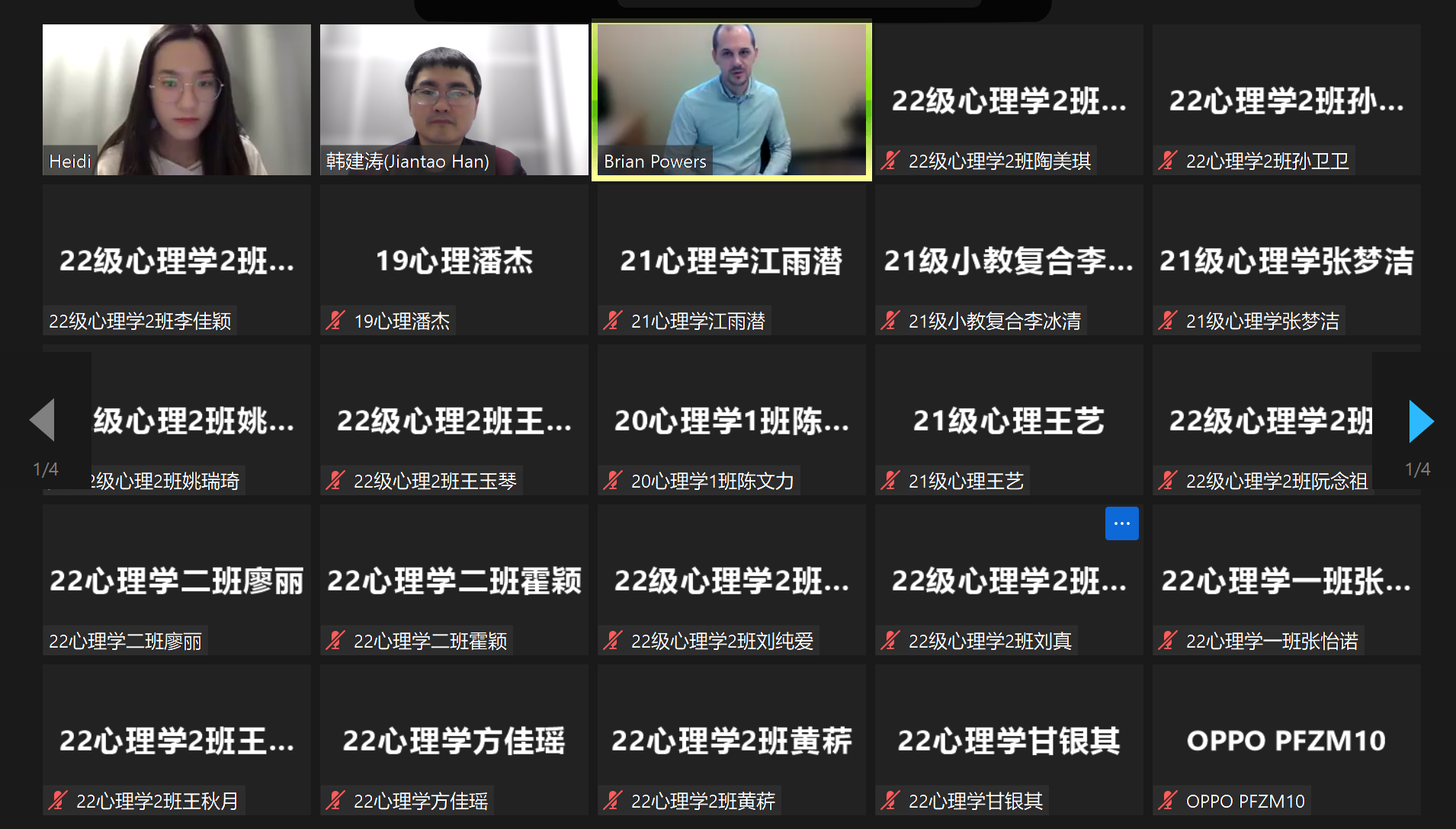Select participant tile 22心理学甘银其

pos(1009,741)
